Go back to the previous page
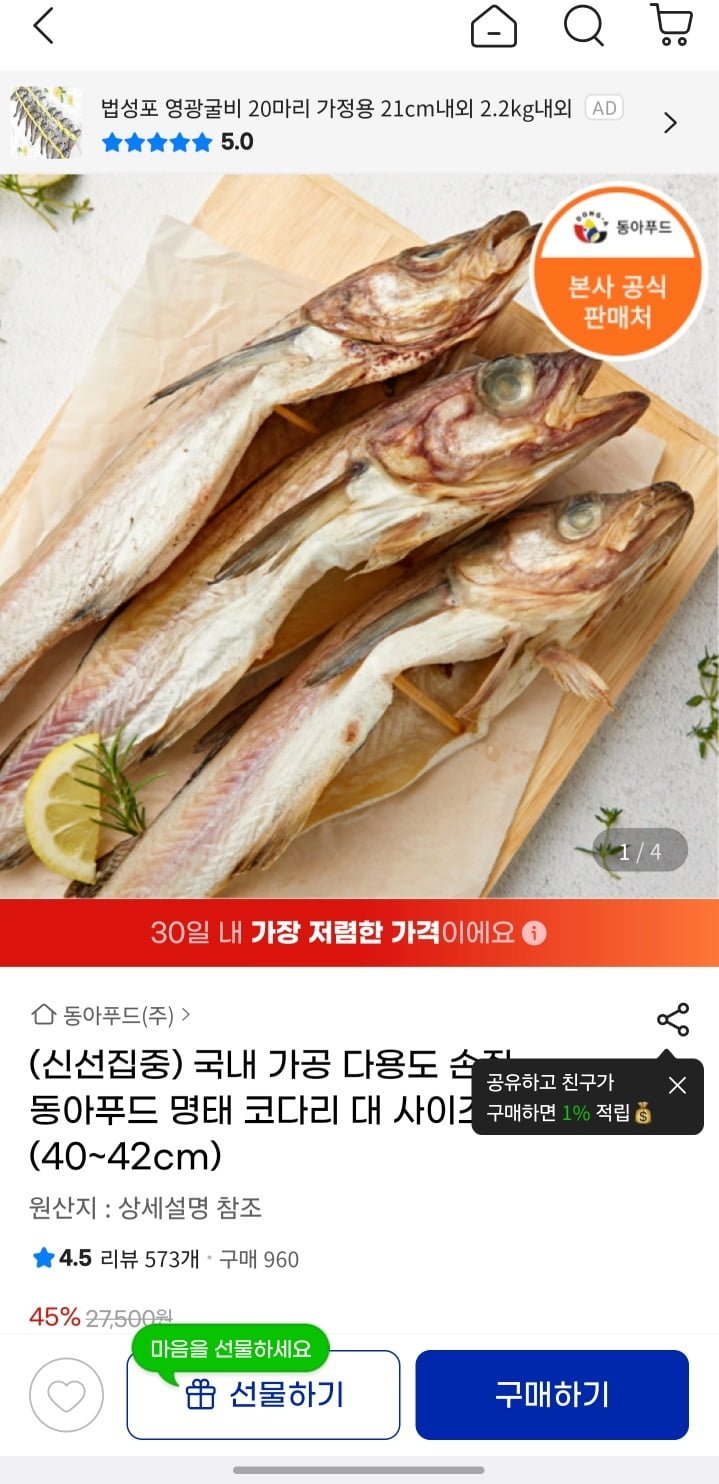 tap(43, 26)
